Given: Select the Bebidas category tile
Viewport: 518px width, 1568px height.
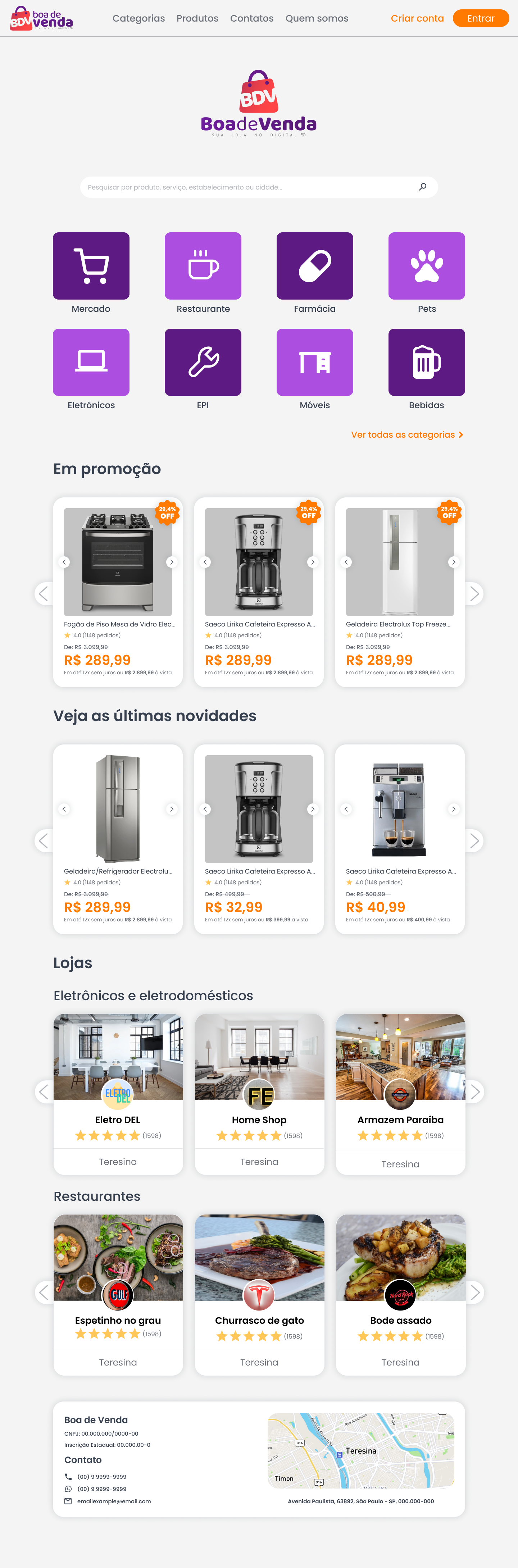Looking at the screenshot, I should pos(426,362).
